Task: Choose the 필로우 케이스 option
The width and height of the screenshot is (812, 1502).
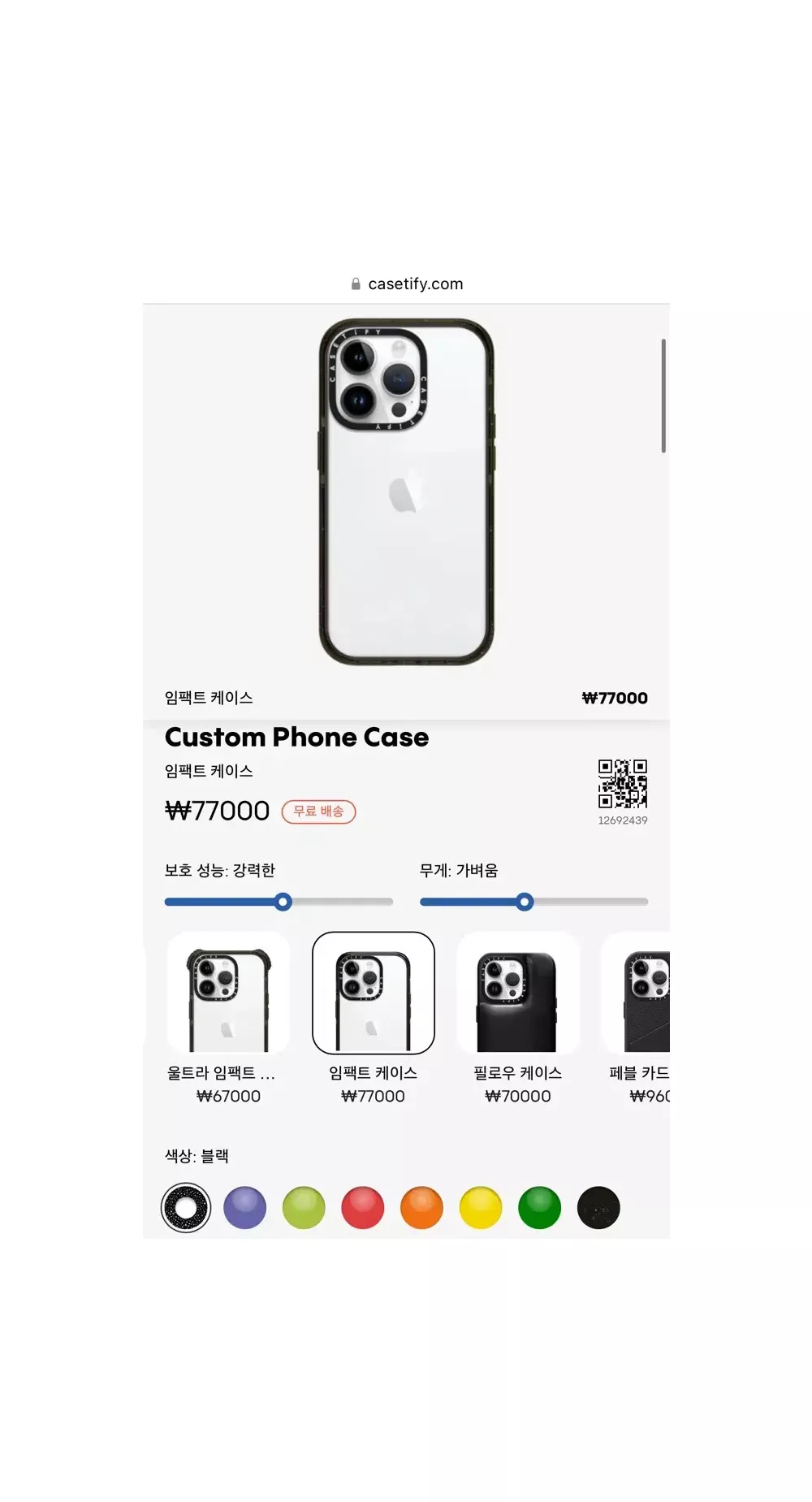Action: click(x=517, y=993)
